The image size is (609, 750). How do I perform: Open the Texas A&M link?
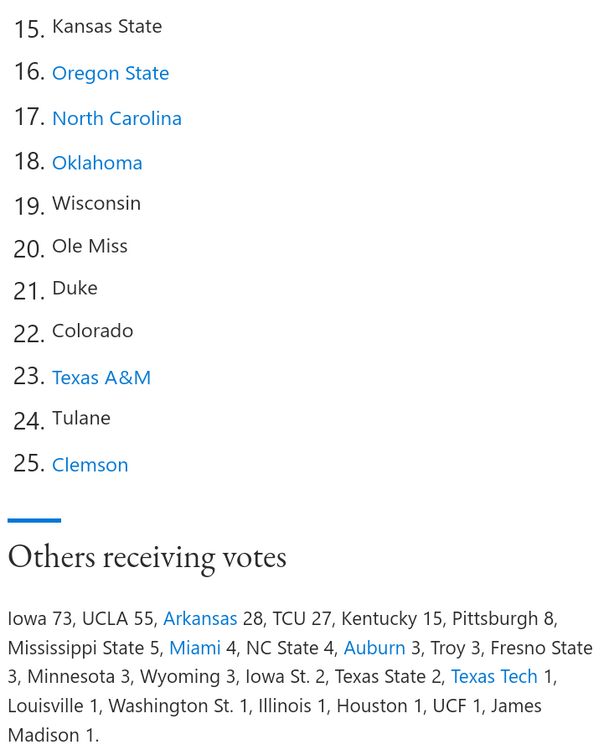101,377
